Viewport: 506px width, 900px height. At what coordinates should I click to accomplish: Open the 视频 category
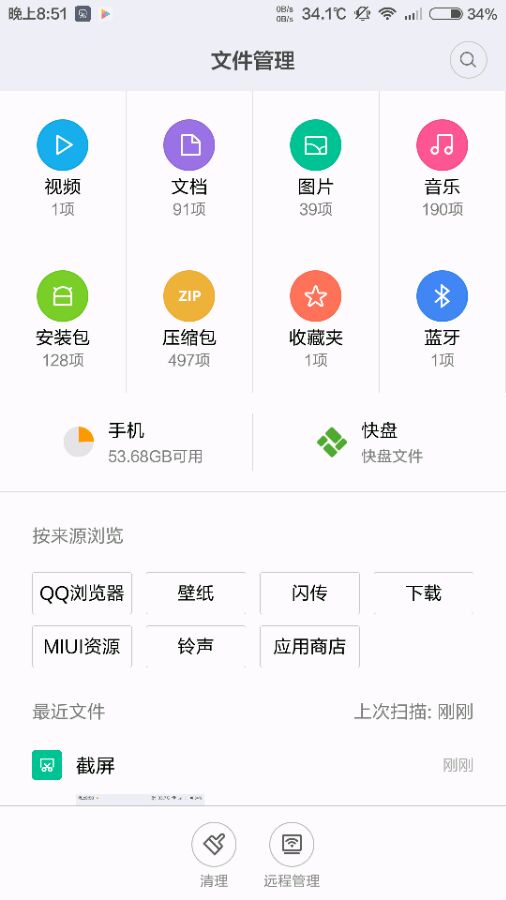[63, 166]
